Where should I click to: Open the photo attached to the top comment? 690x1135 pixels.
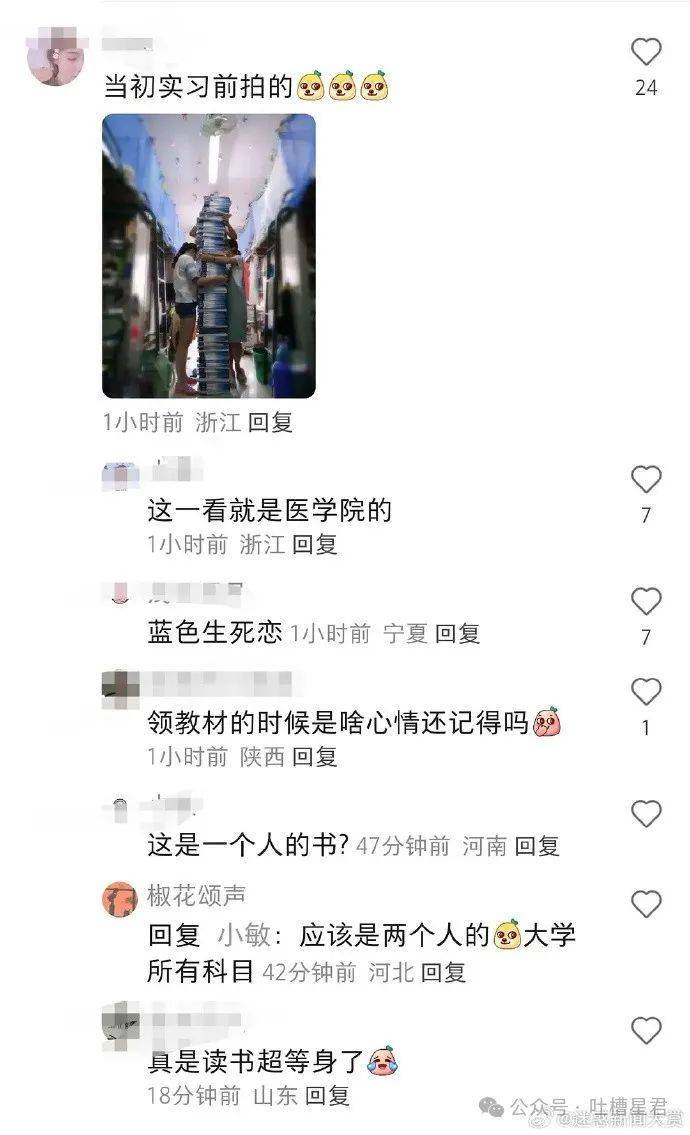(209, 256)
